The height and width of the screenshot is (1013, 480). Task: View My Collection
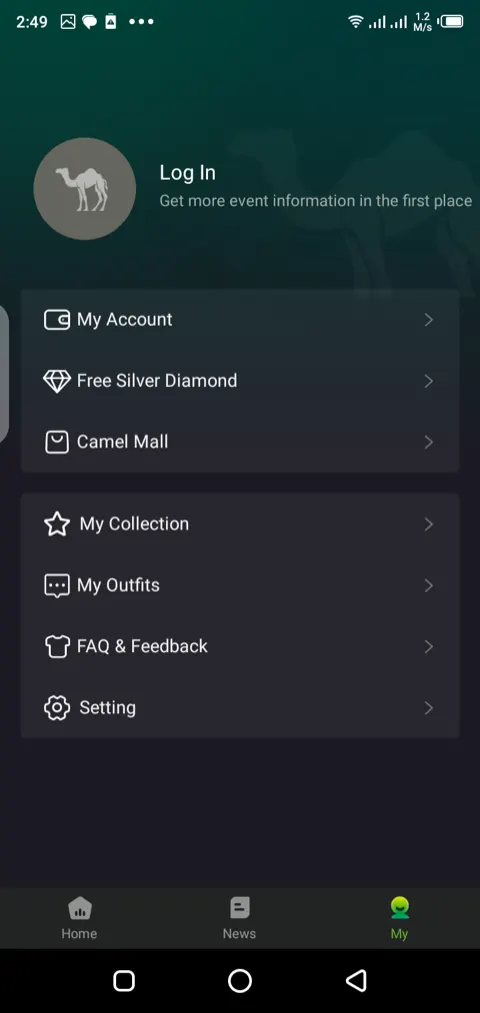pos(240,524)
